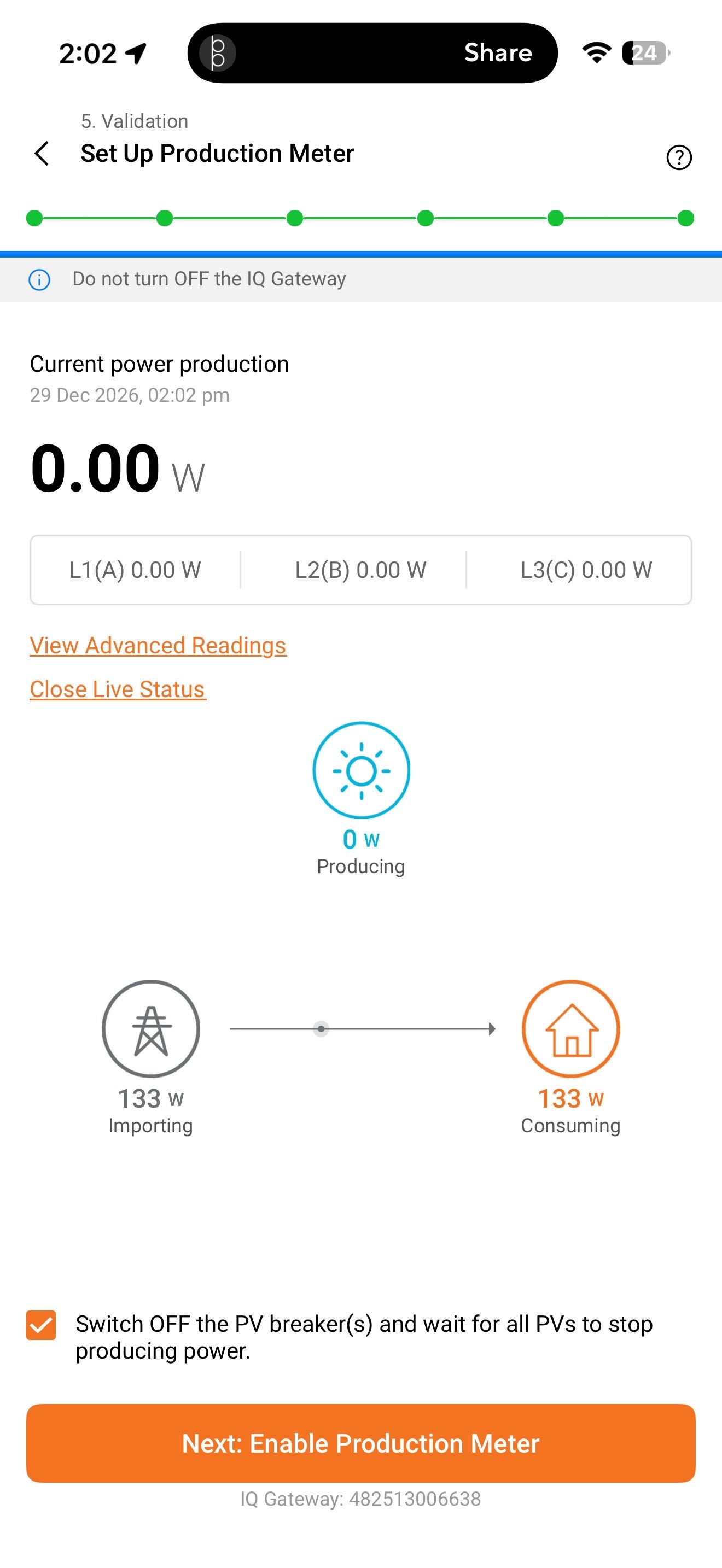Open View Advanced Readings
Viewport: 722px width, 1568px height.
[158, 645]
